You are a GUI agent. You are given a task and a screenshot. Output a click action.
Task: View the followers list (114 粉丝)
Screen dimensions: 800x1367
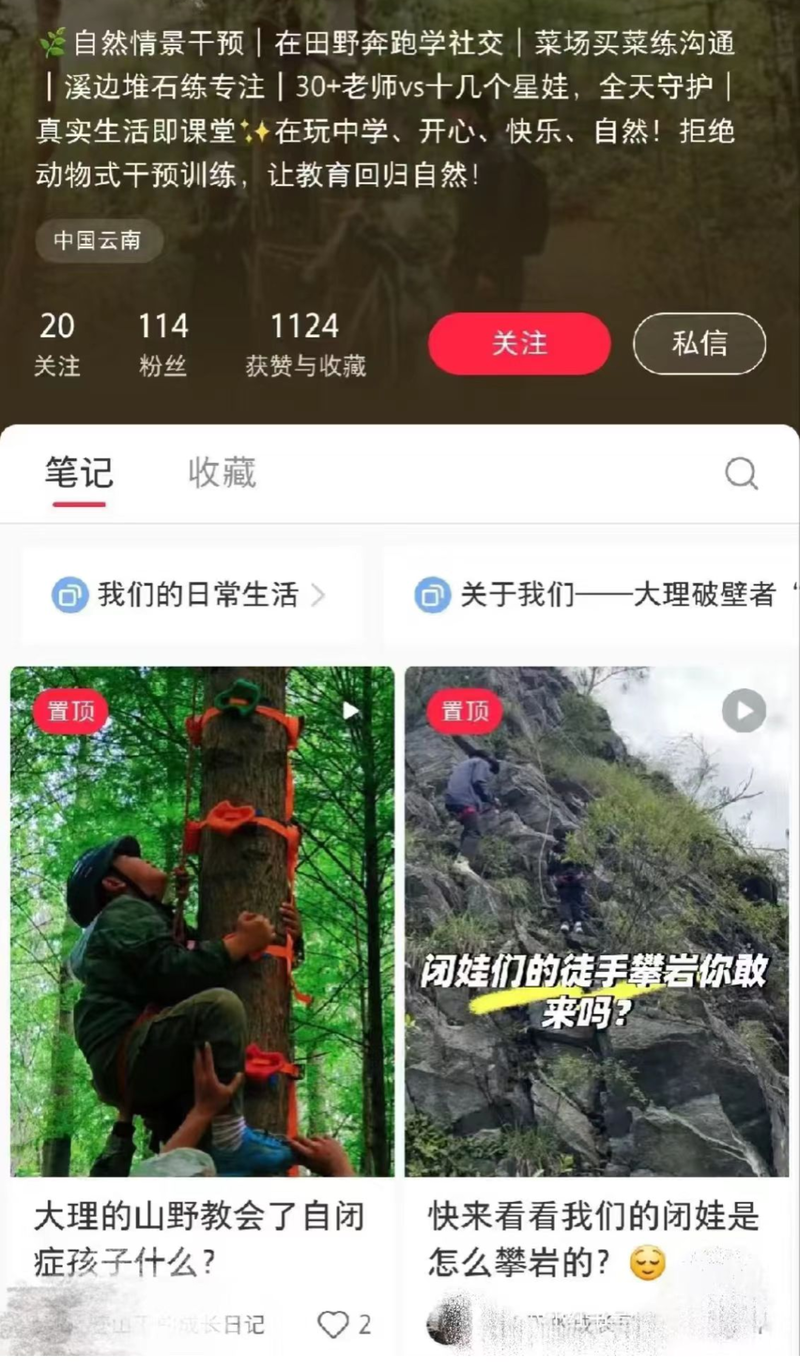pos(163,344)
